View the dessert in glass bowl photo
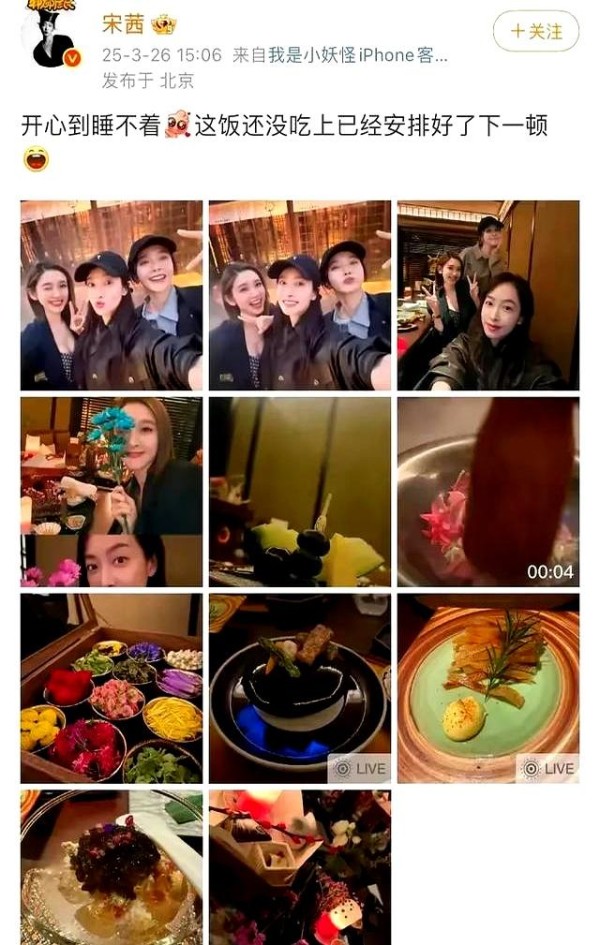 (111, 866)
